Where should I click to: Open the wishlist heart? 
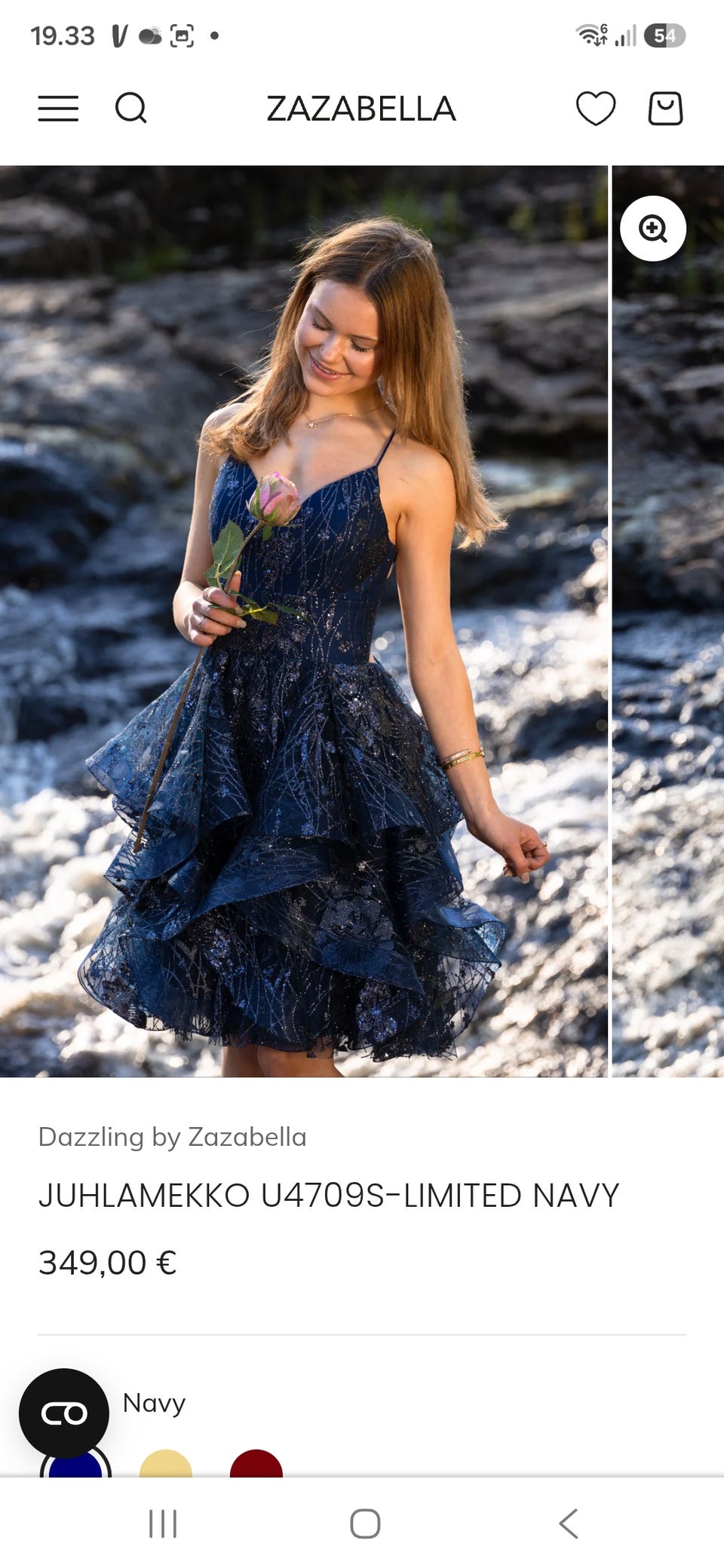(x=596, y=109)
